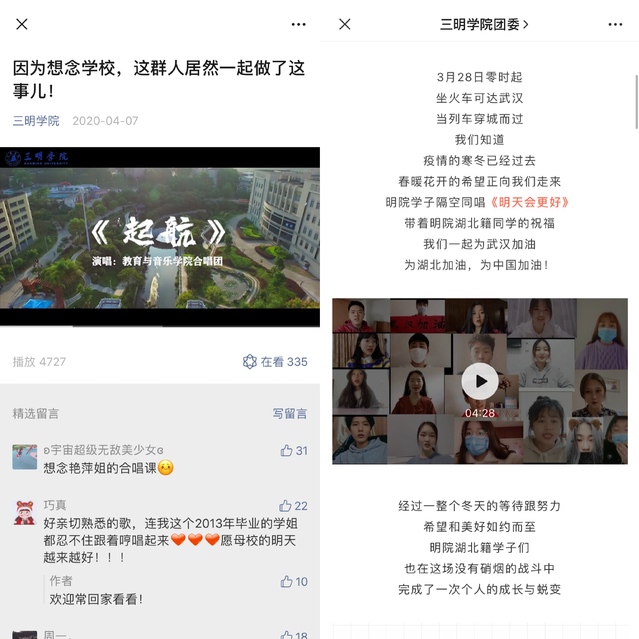Image resolution: width=639 pixels, height=639 pixels.
Task: Like 巧真's comment
Action: [x=293, y=506]
